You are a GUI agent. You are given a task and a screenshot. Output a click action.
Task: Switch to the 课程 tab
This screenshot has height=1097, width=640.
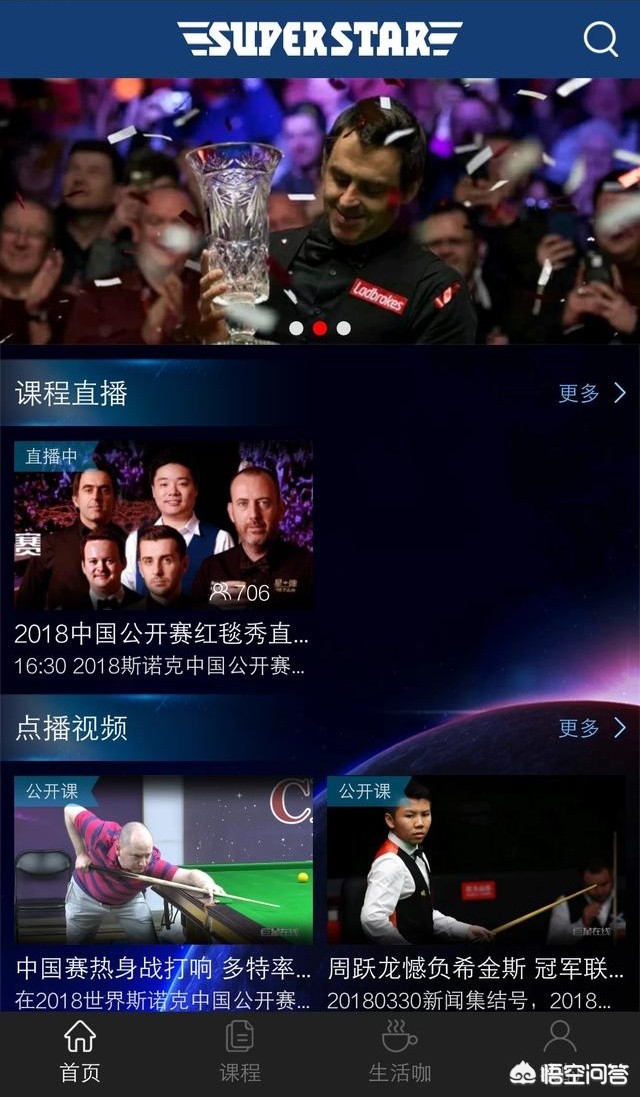tap(240, 1053)
